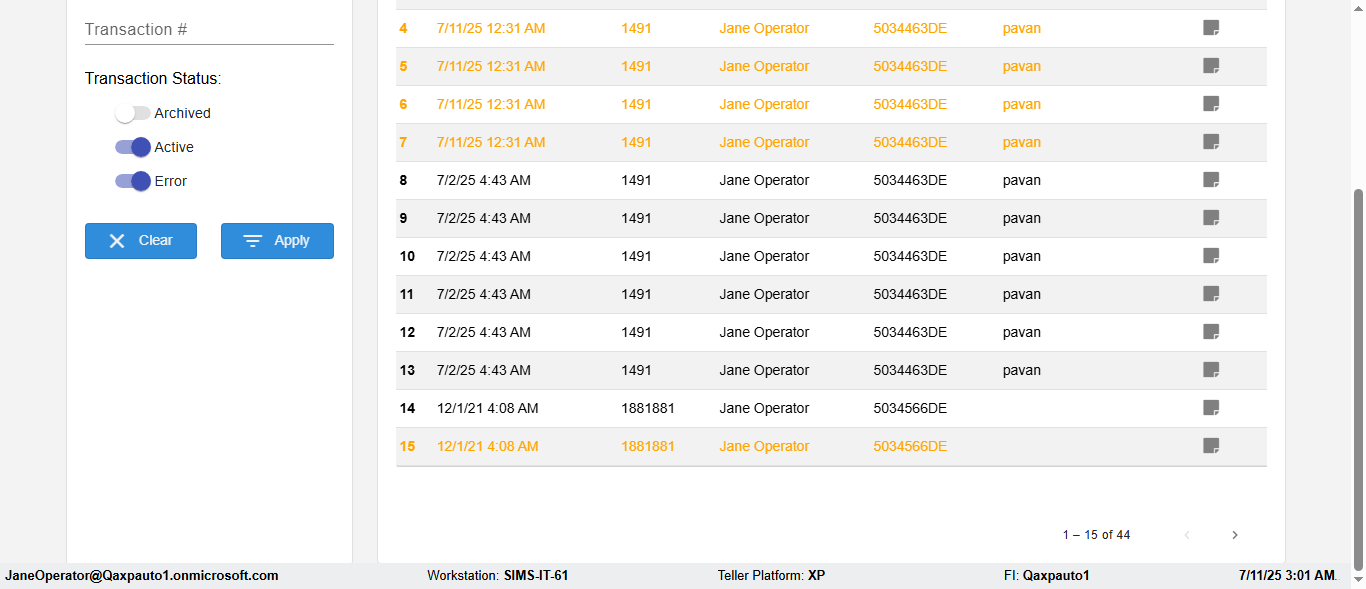Open transaction row 13
The height and width of the screenshot is (589, 1366).
click(765, 371)
